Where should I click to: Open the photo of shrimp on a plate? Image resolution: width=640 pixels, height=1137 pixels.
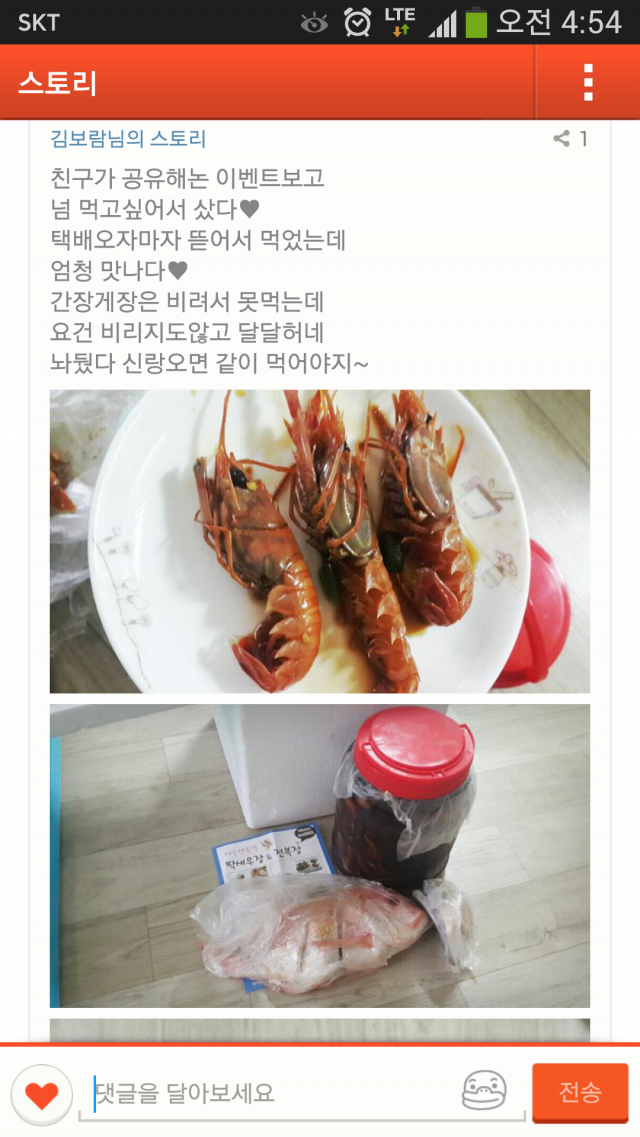(x=320, y=541)
